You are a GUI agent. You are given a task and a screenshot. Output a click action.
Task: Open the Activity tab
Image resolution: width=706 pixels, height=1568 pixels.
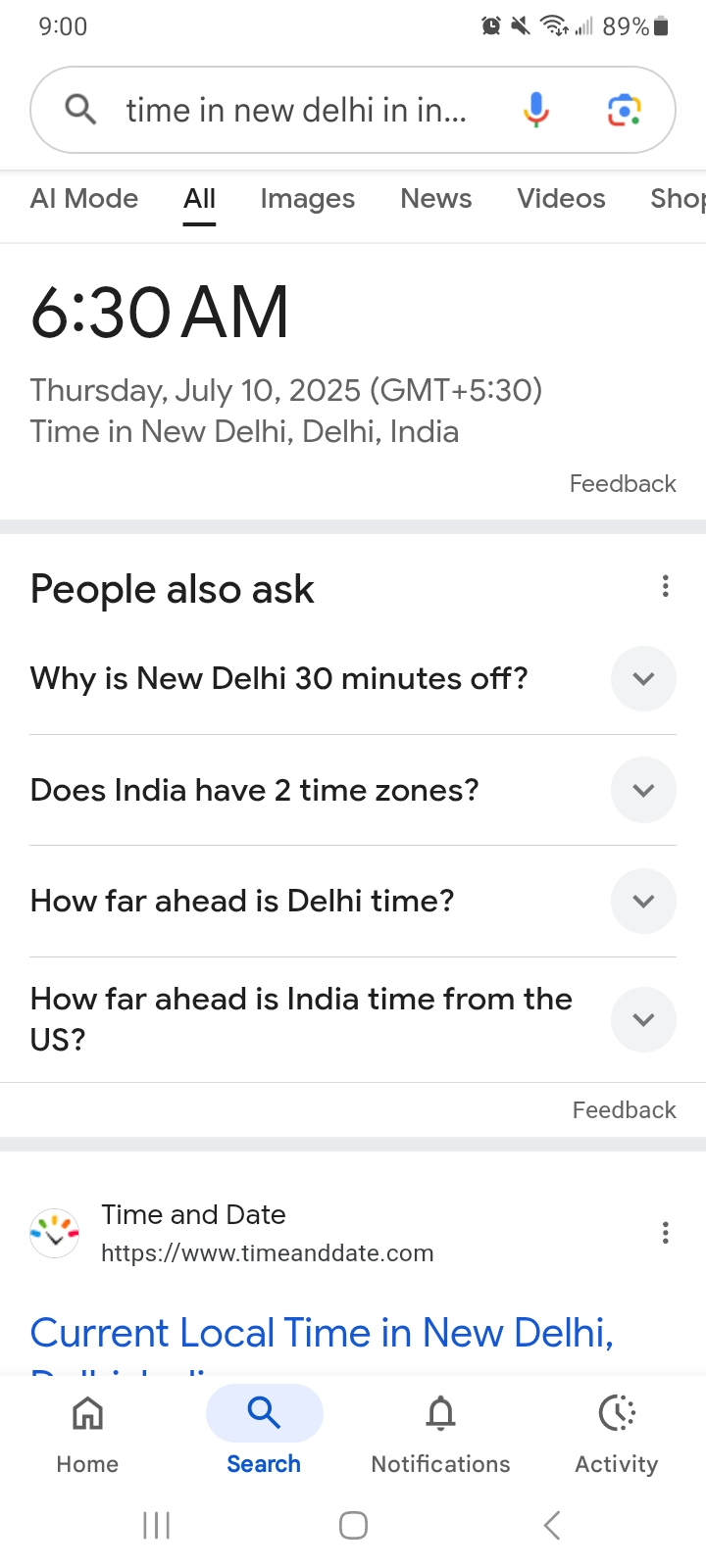point(617,1435)
